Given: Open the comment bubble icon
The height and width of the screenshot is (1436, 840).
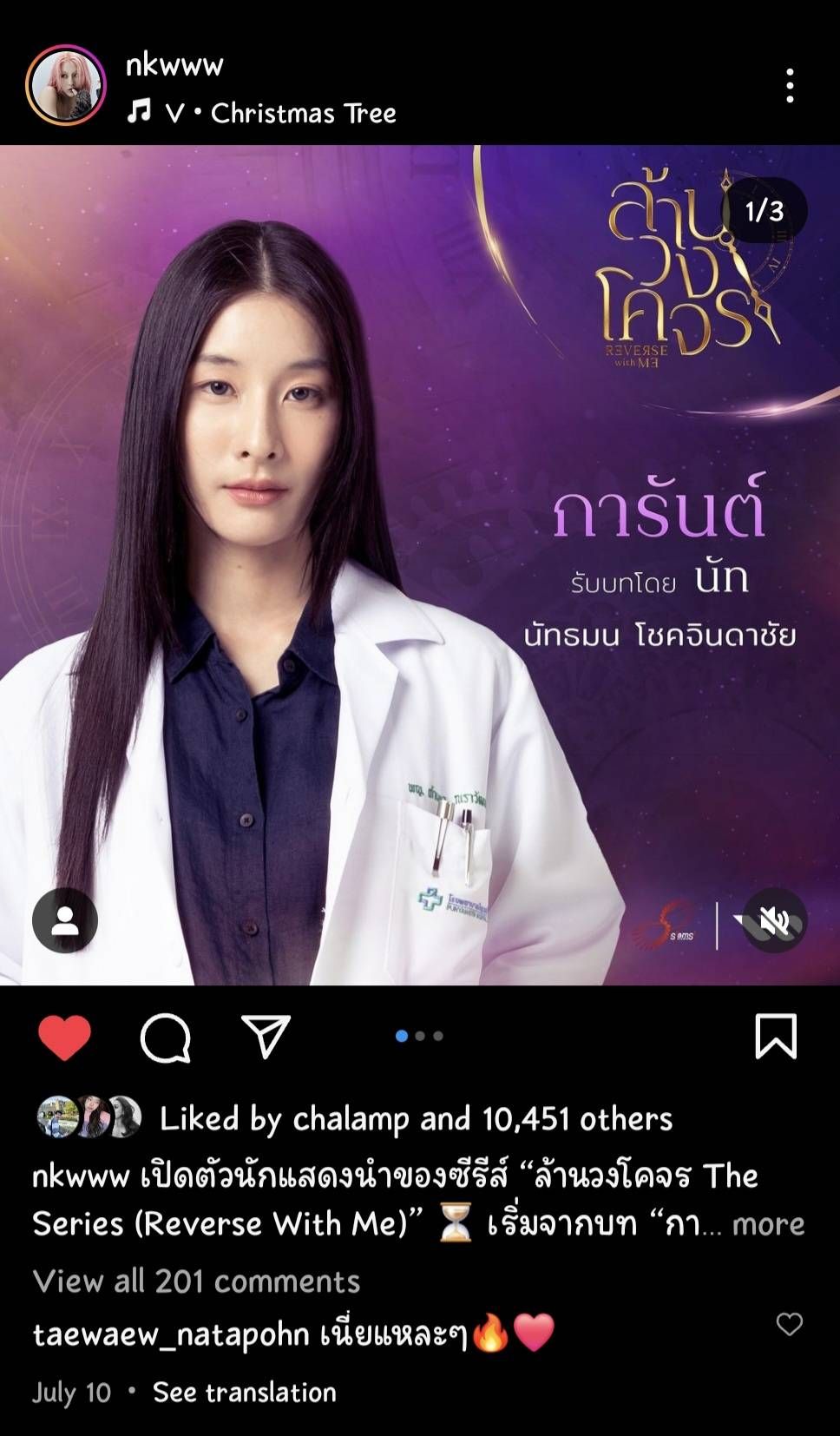Looking at the screenshot, I should point(165,1037).
